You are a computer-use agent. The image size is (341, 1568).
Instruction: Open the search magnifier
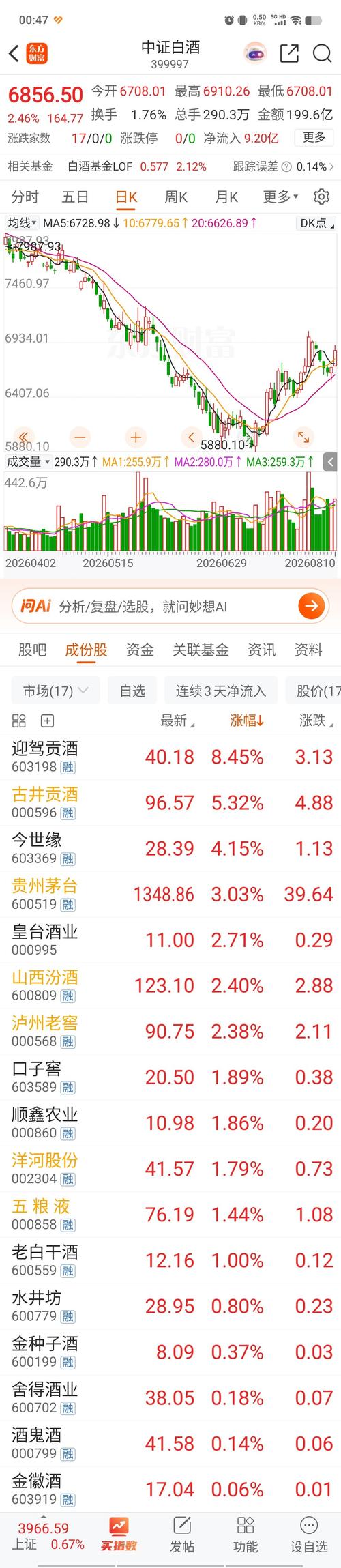coord(322,53)
